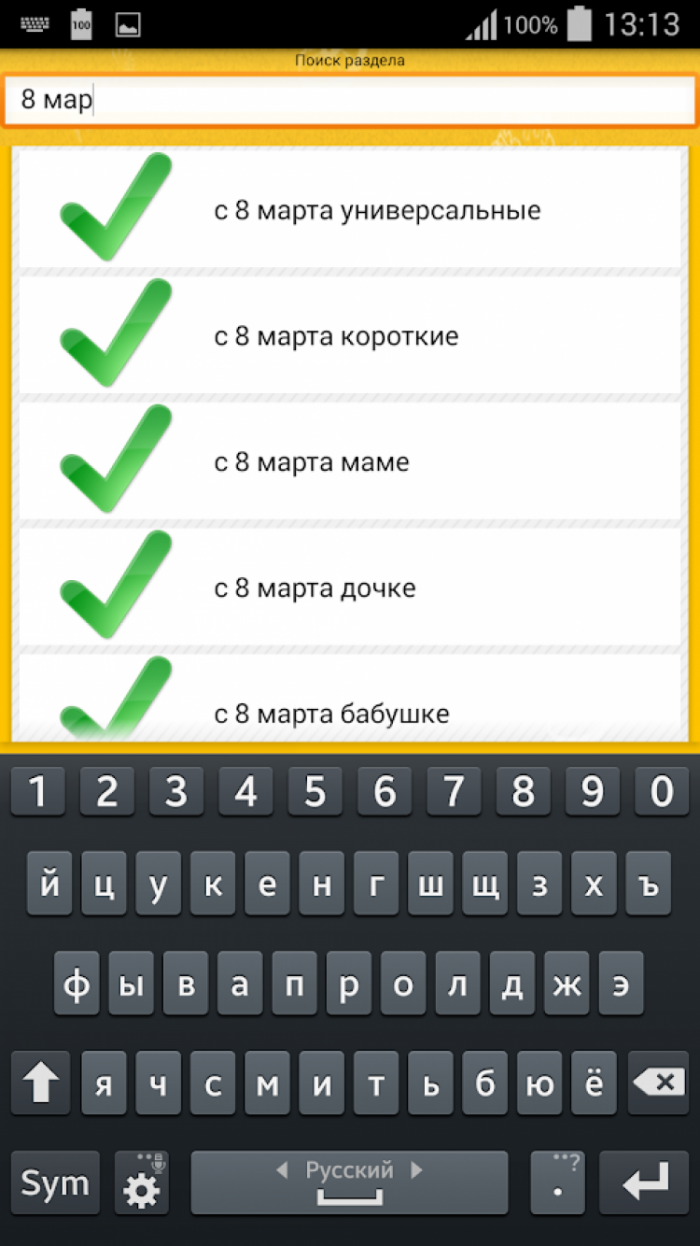
Task: Open "с 8 марта универсальные" section
Action: 349,208
